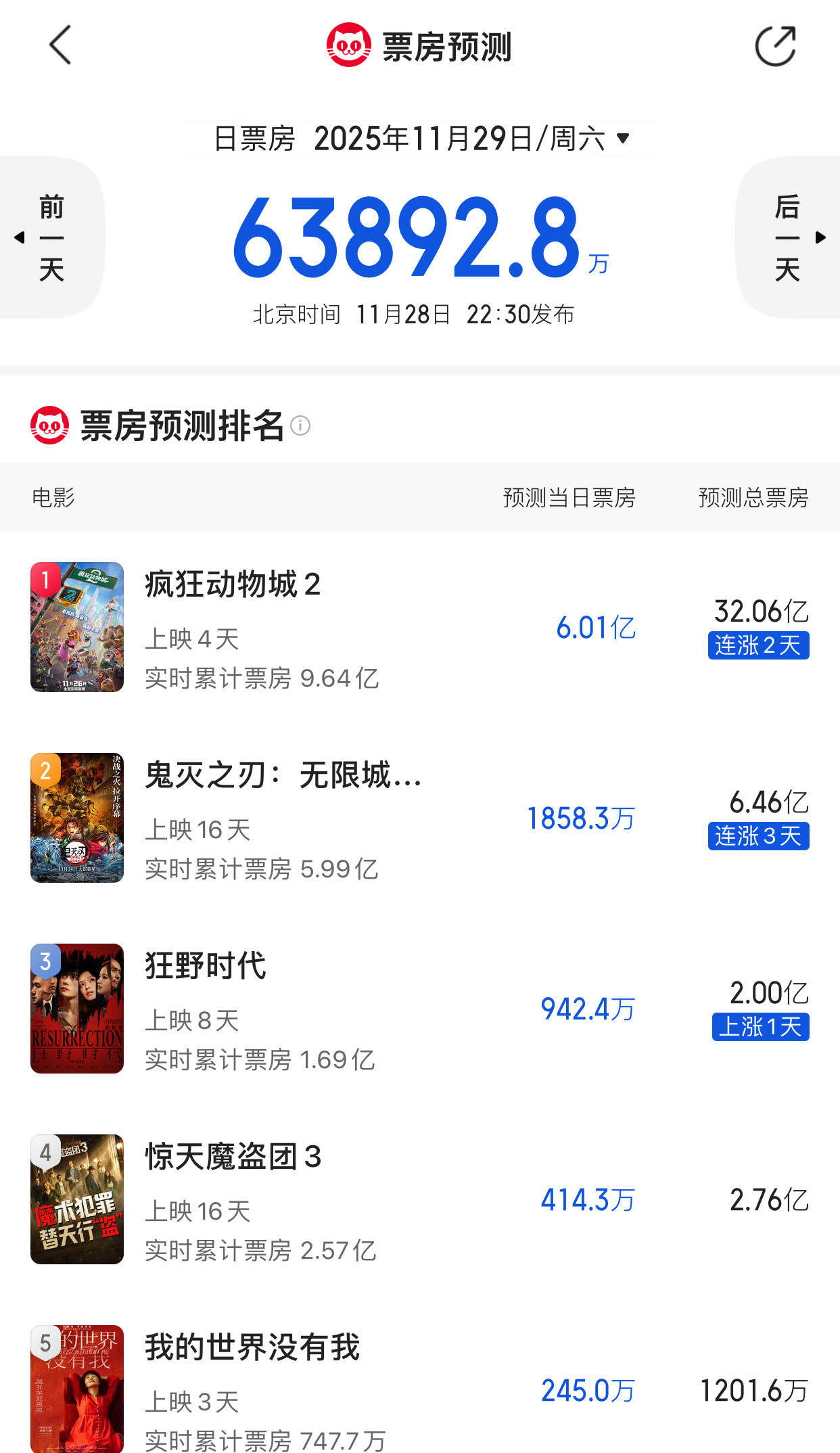Click the 上涨1天 badge for 狂野时代

[760, 1028]
